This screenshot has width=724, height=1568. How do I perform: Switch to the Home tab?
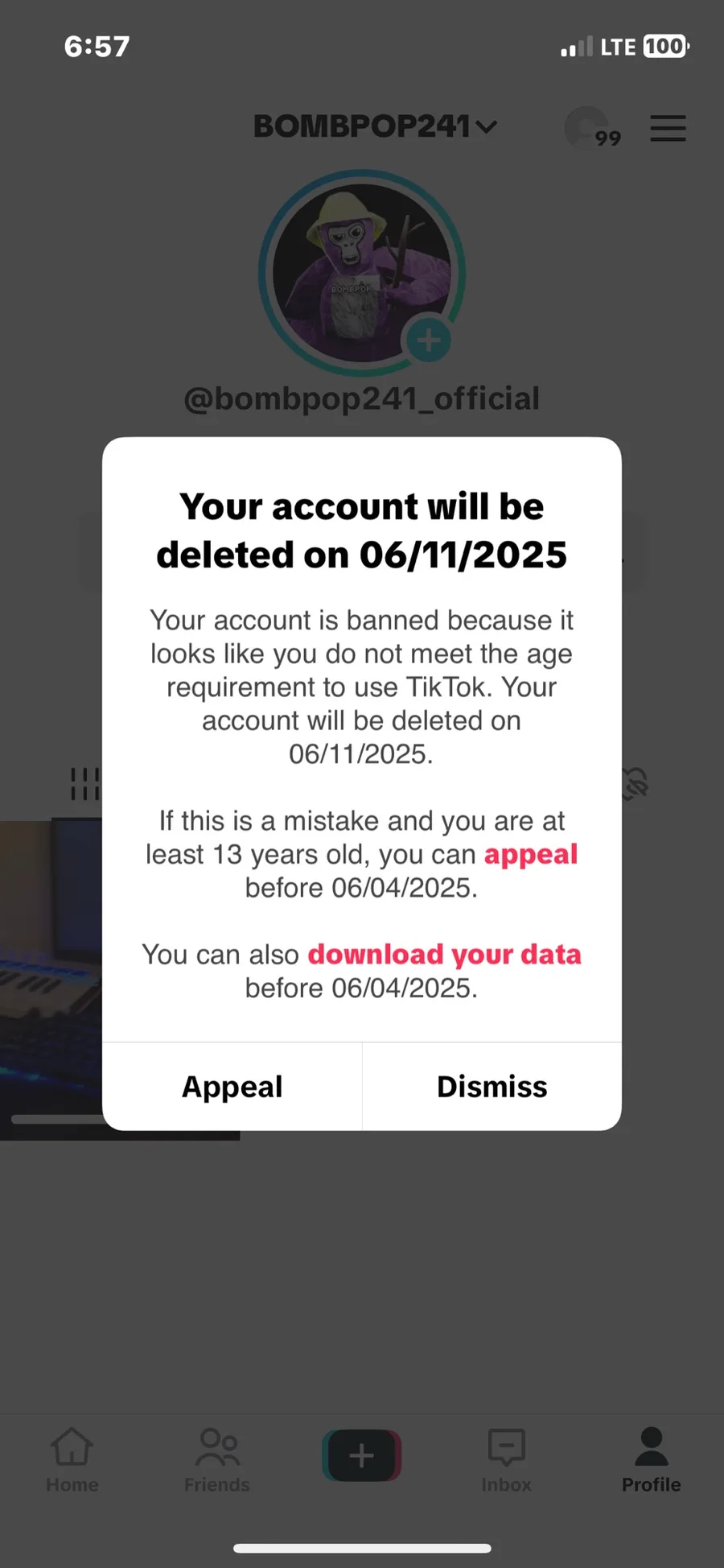tap(72, 1460)
